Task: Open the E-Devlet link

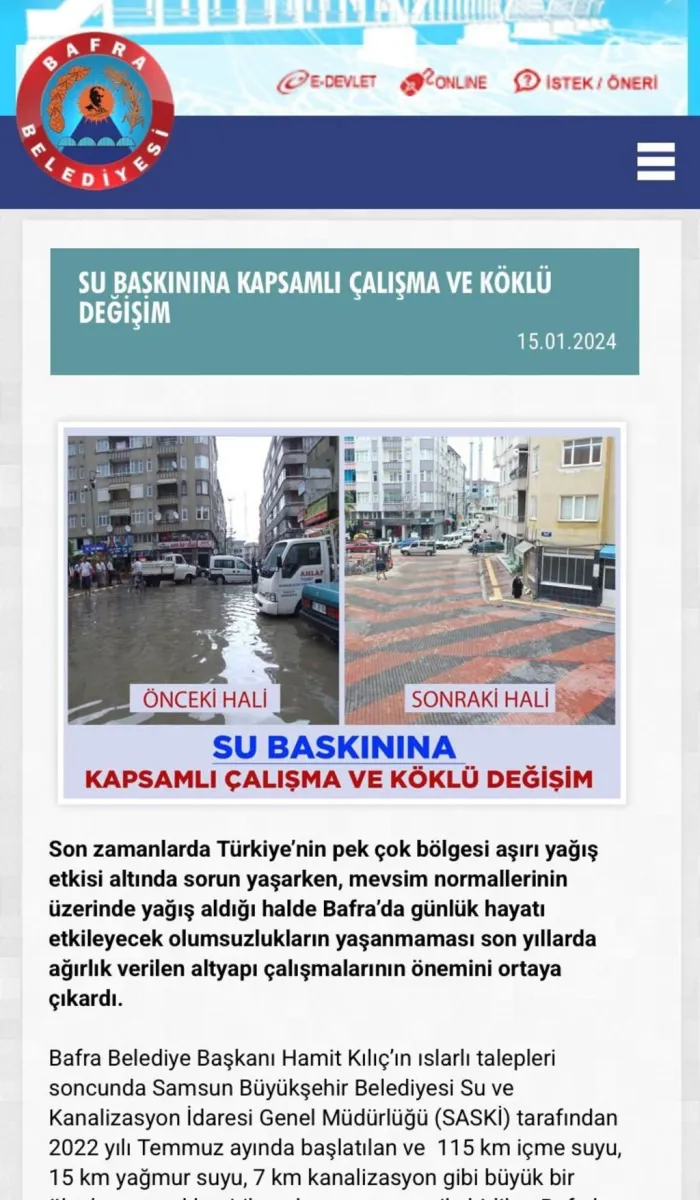Action: point(327,82)
